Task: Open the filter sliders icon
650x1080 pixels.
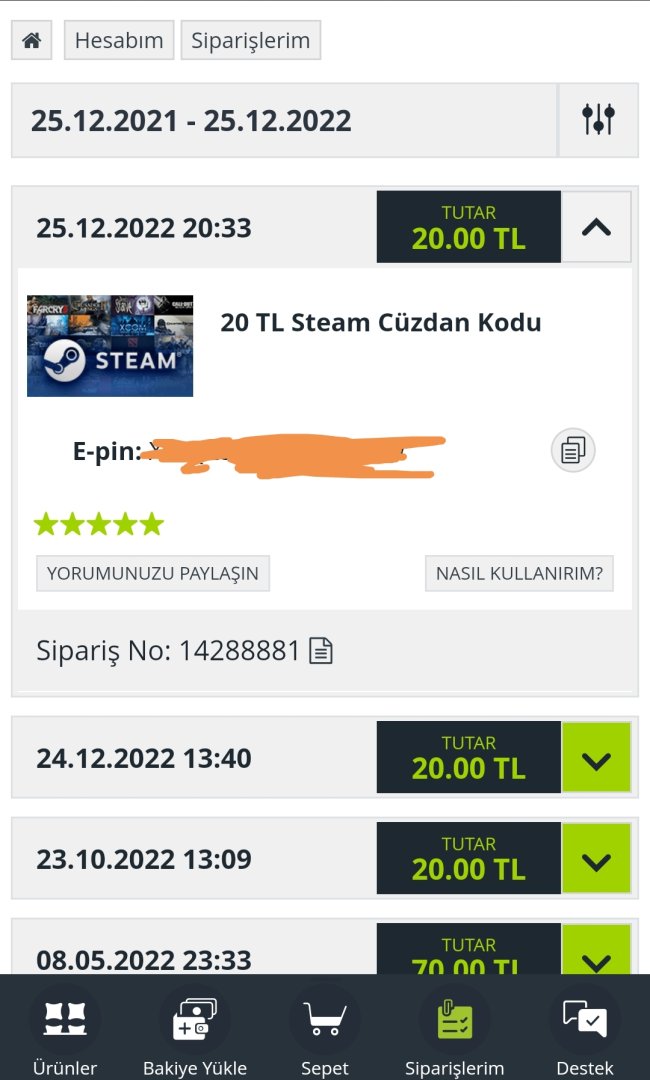Action: [598, 120]
